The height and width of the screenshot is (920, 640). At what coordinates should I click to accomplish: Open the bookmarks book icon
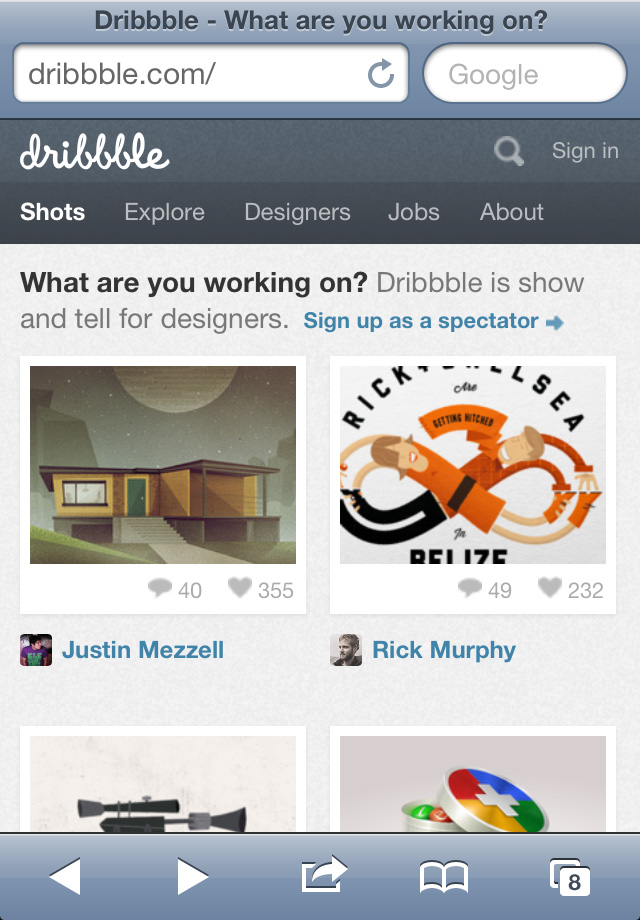pos(443,877)
